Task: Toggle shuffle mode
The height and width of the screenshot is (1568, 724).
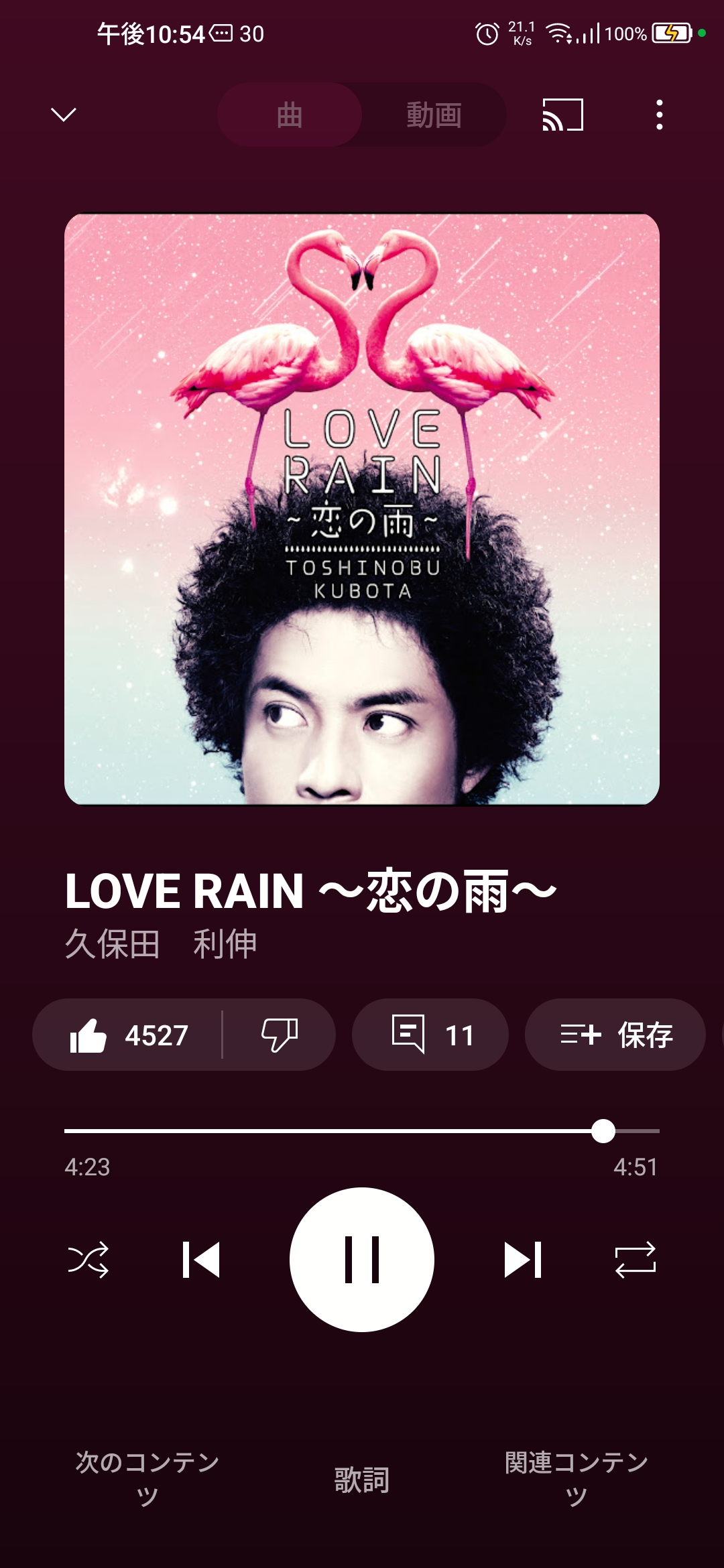Action: click(88, 1260)
